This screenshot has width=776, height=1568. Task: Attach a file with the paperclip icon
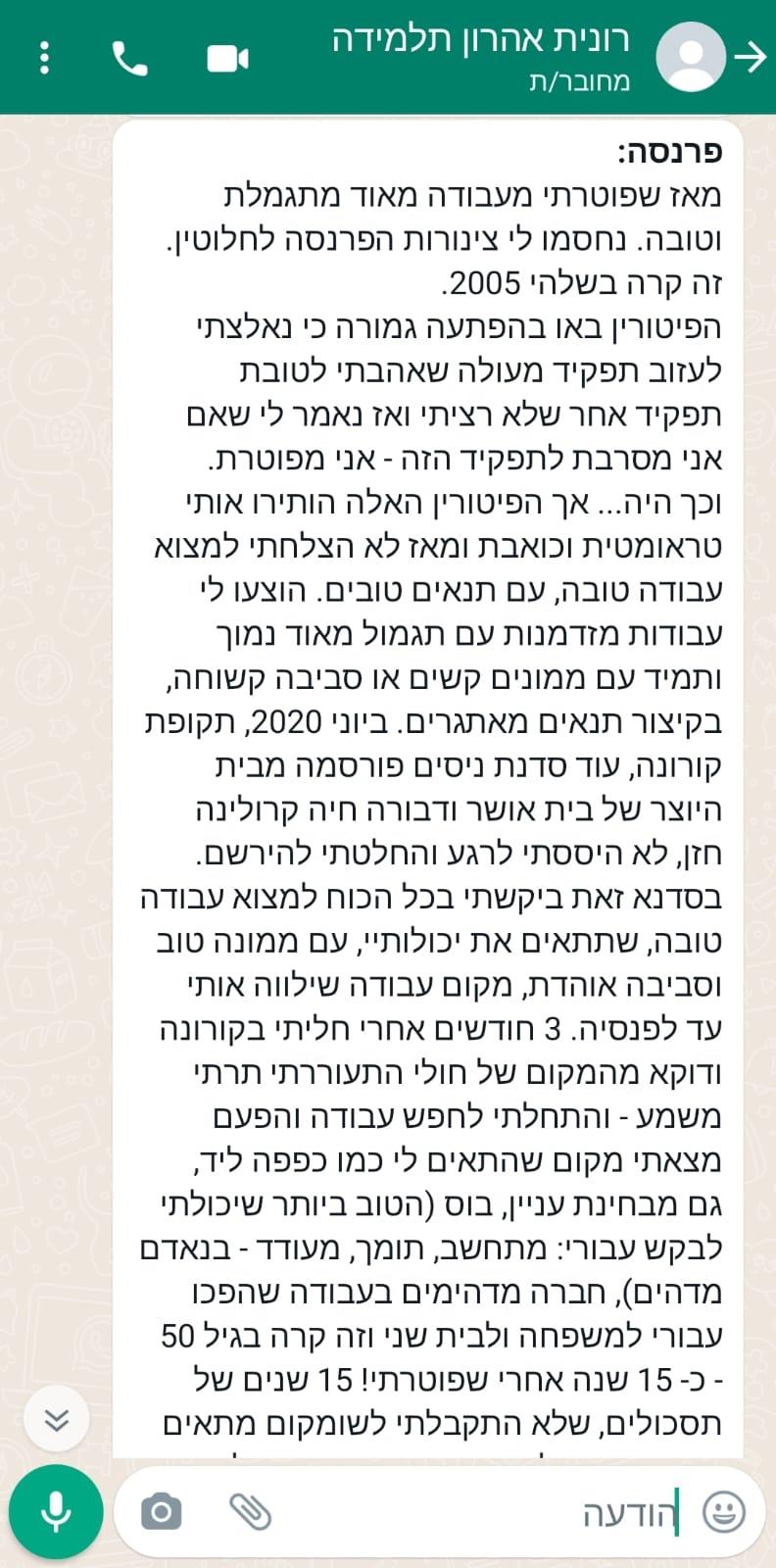251,1511
